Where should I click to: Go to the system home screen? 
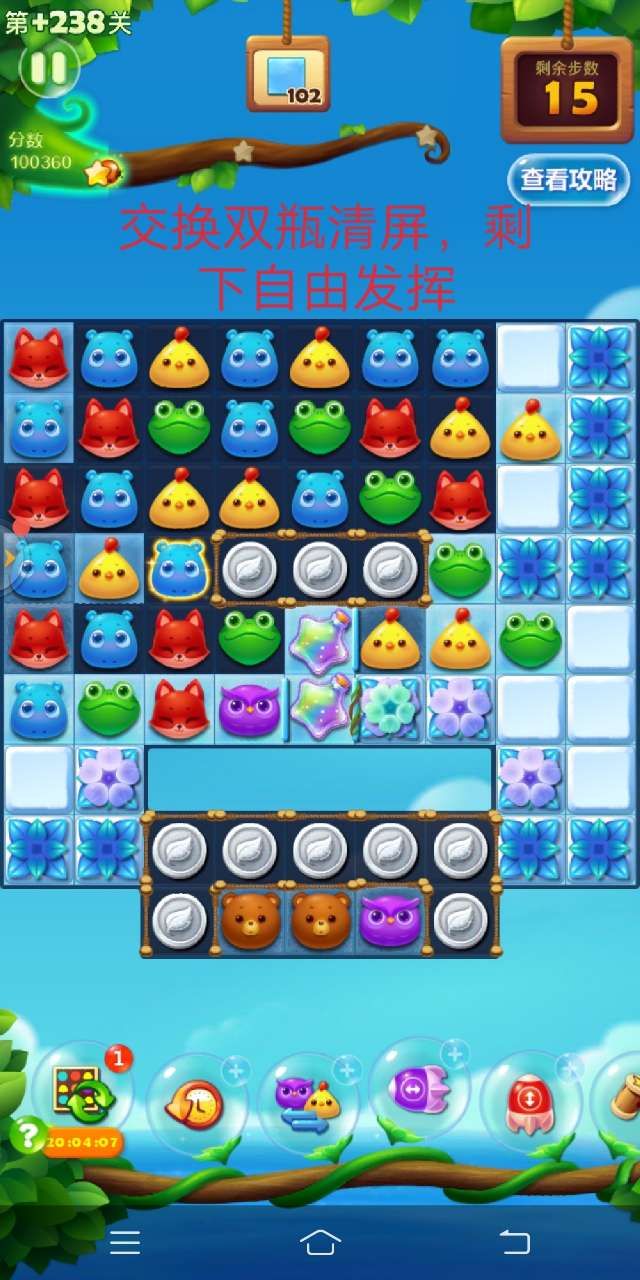pos(320,1242)
